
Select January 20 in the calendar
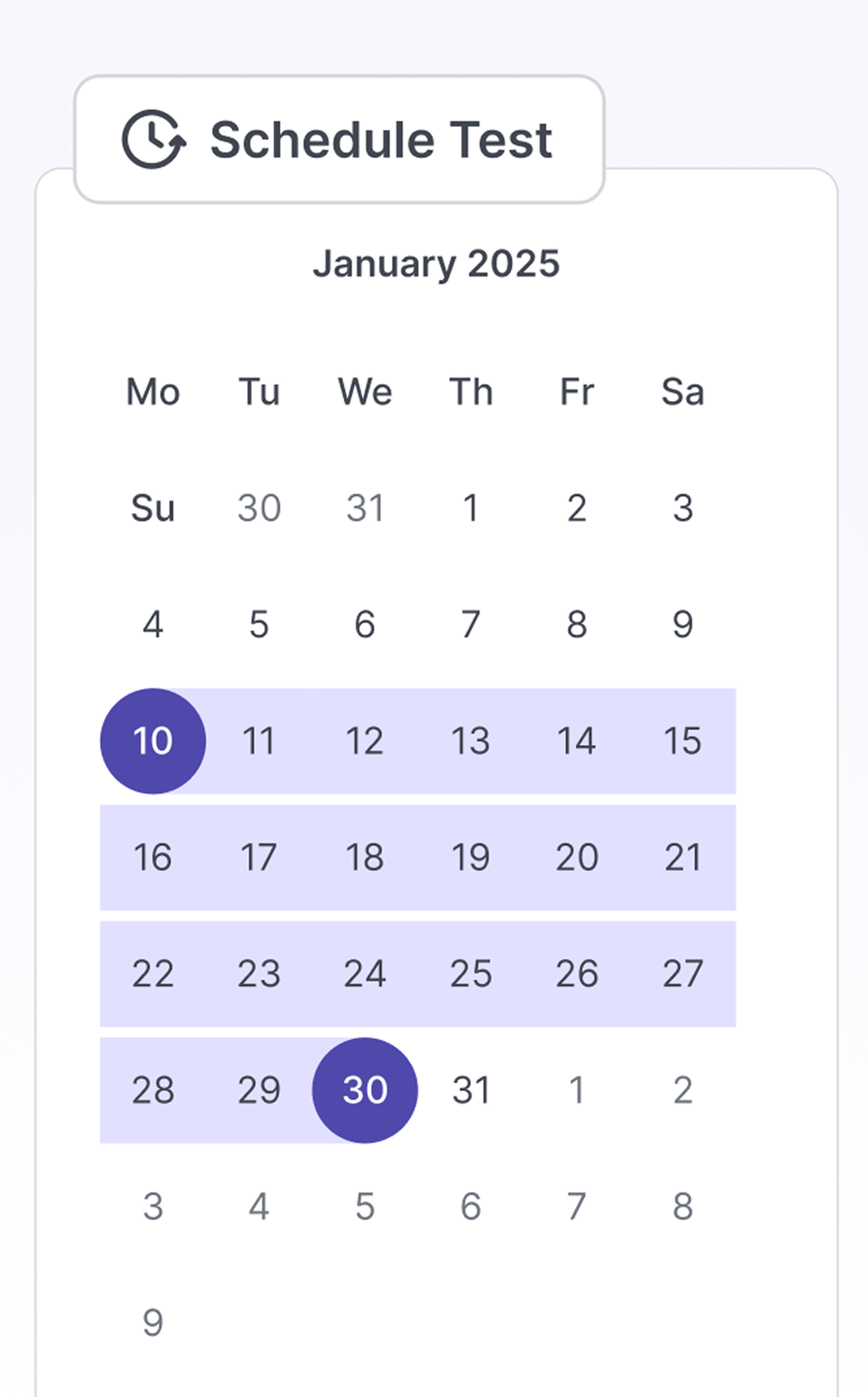click(x=577, y=857)
